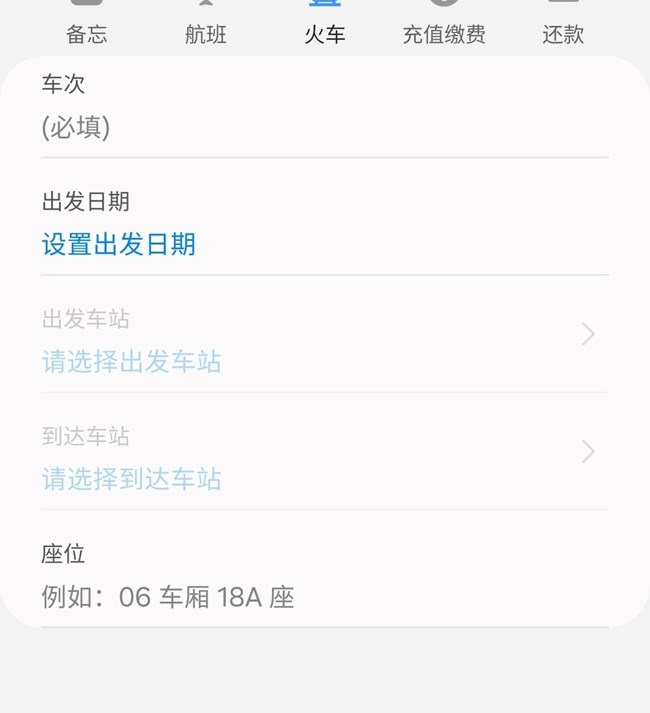This screenshot has width=650, height=713.
Task: Switch to the 备忘 tab
Action: [x=86, y=27]
